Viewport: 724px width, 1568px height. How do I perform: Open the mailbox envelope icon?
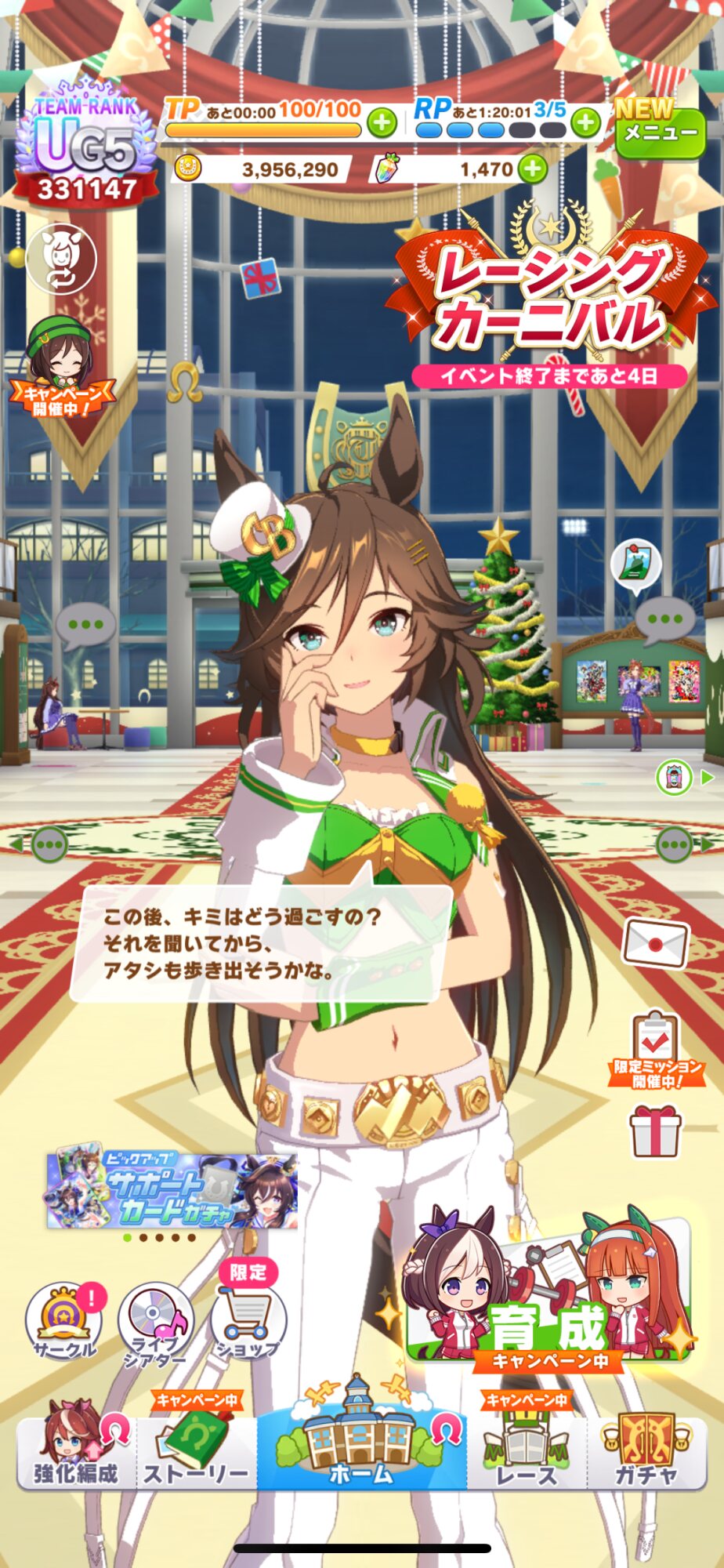tap(655, 942)
